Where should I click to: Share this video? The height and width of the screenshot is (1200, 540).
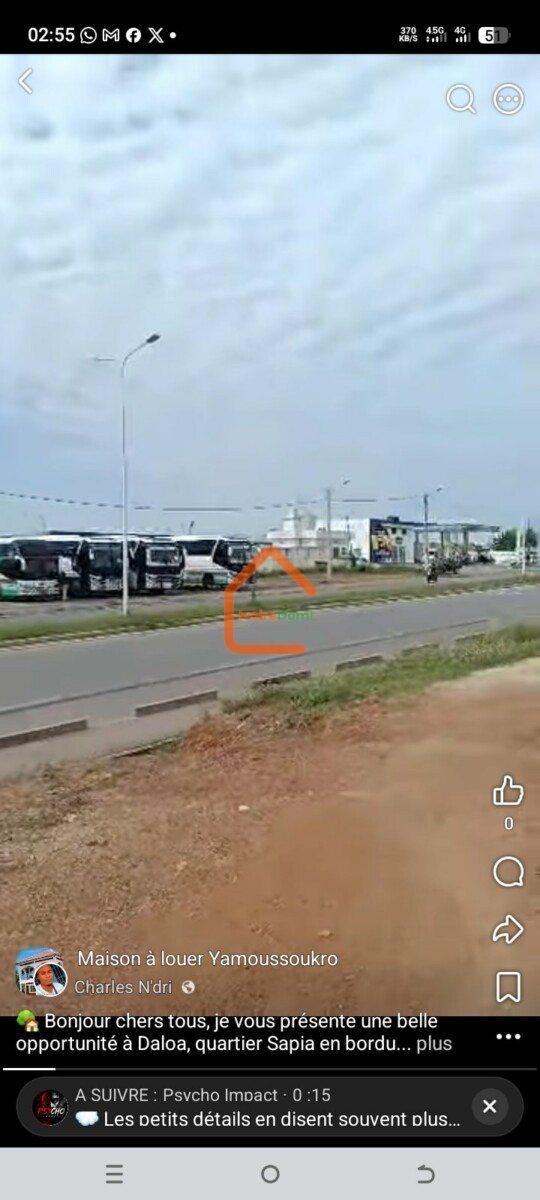pos(508,930)
